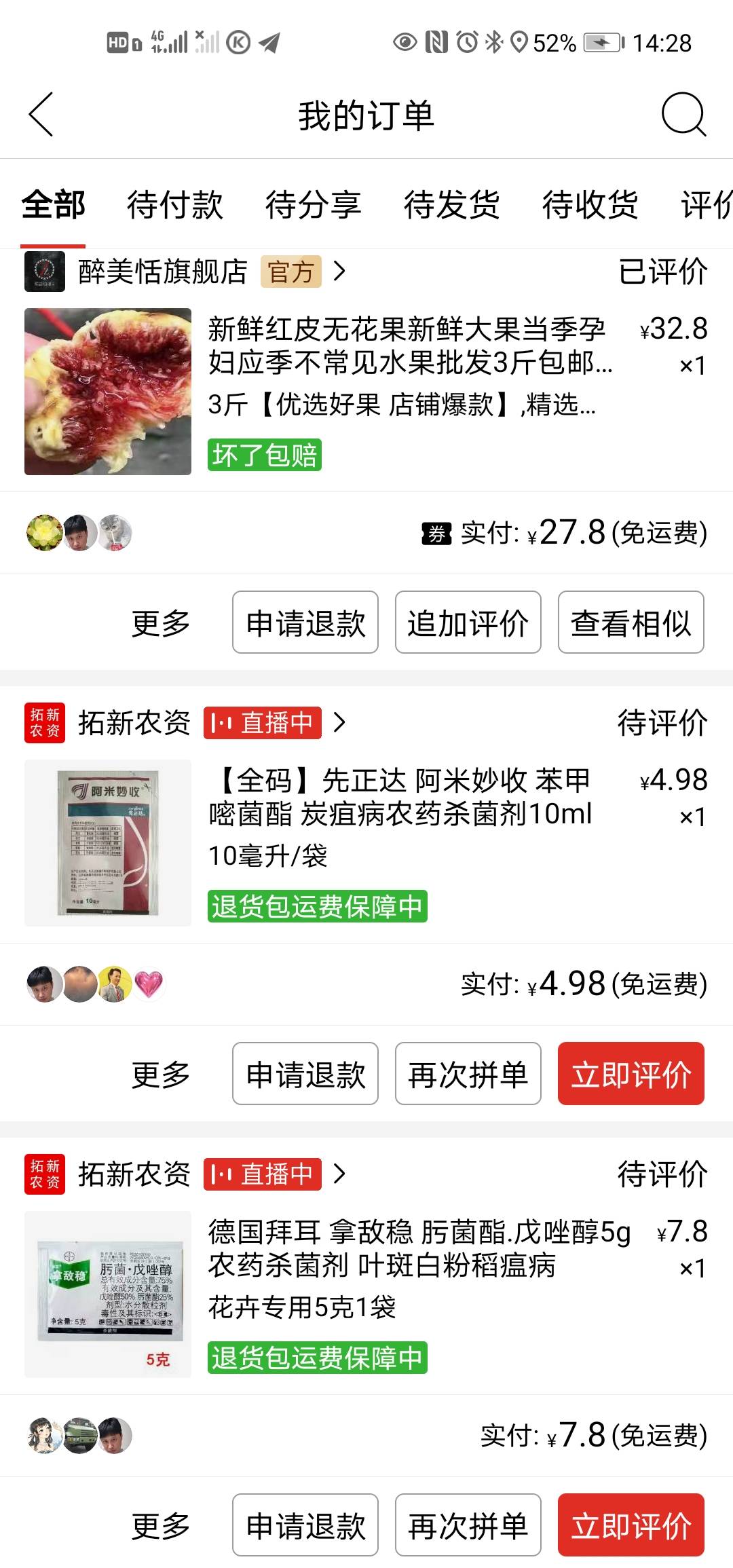Open 更多 options for the fig order
Screen dimensions: 733x1568
click(x=161, y=623)
